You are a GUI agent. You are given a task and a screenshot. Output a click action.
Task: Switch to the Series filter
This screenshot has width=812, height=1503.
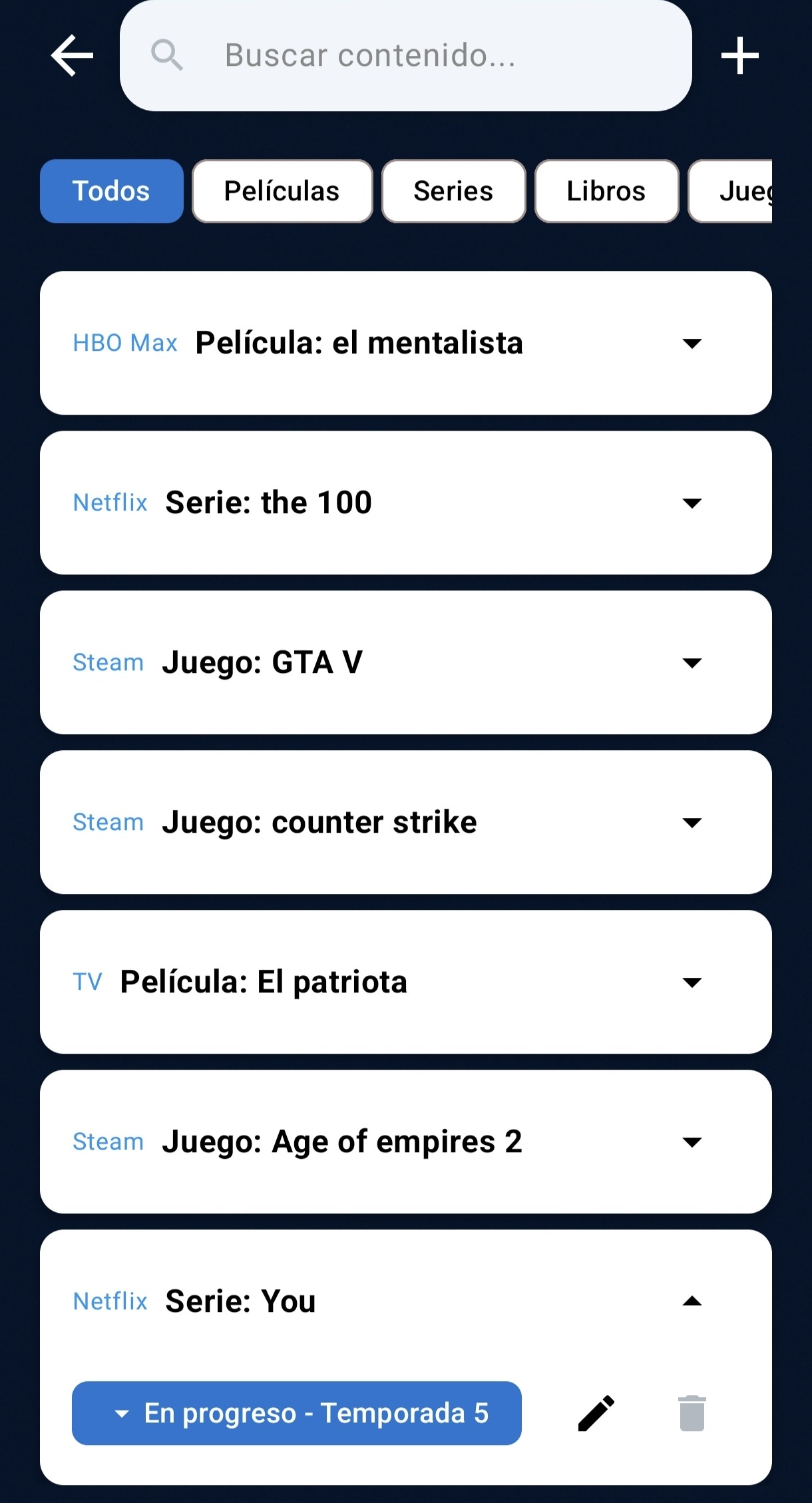click(x=453, y=191)
